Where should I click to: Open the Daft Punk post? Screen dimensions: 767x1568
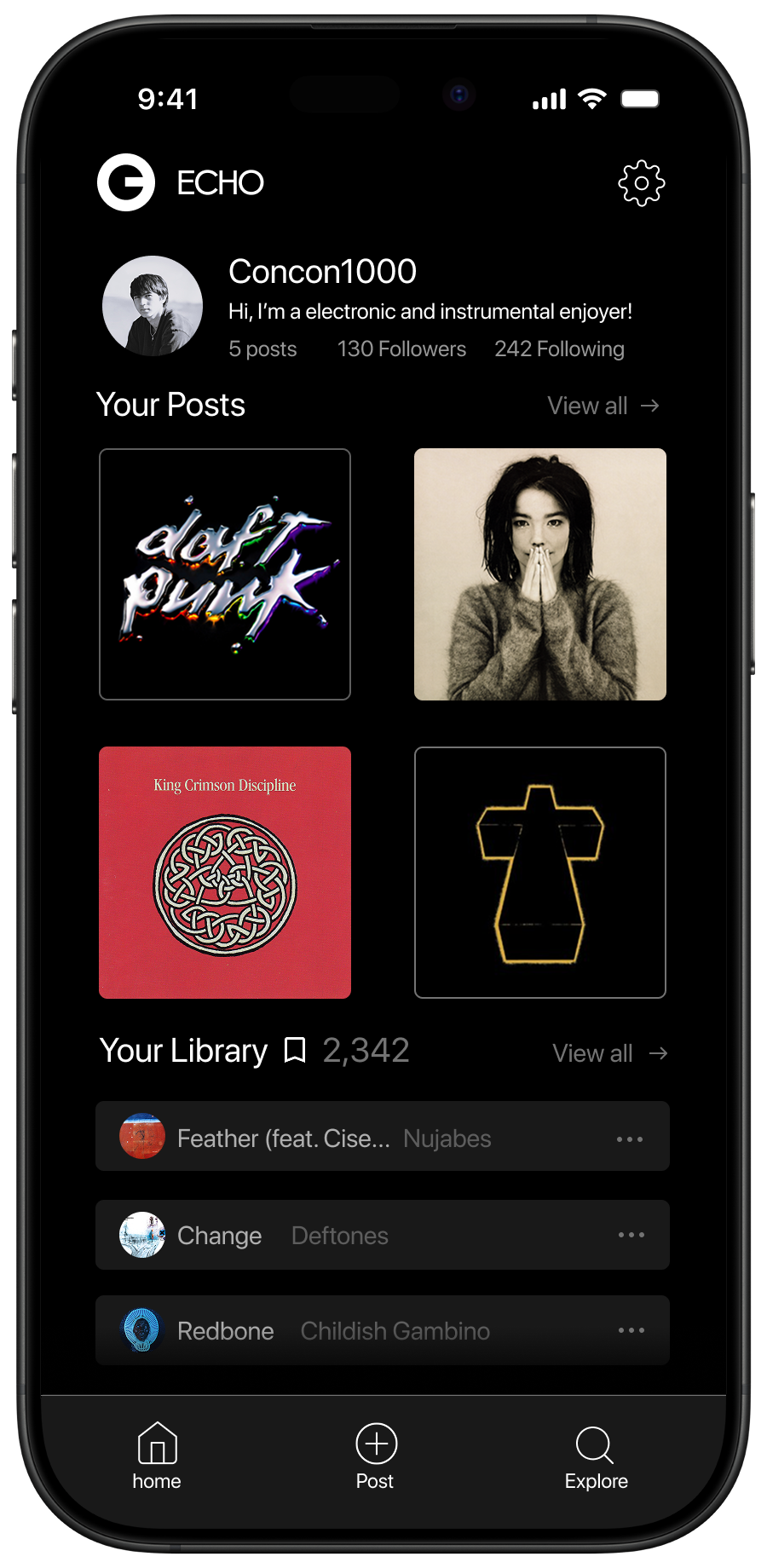pos(225,574)
